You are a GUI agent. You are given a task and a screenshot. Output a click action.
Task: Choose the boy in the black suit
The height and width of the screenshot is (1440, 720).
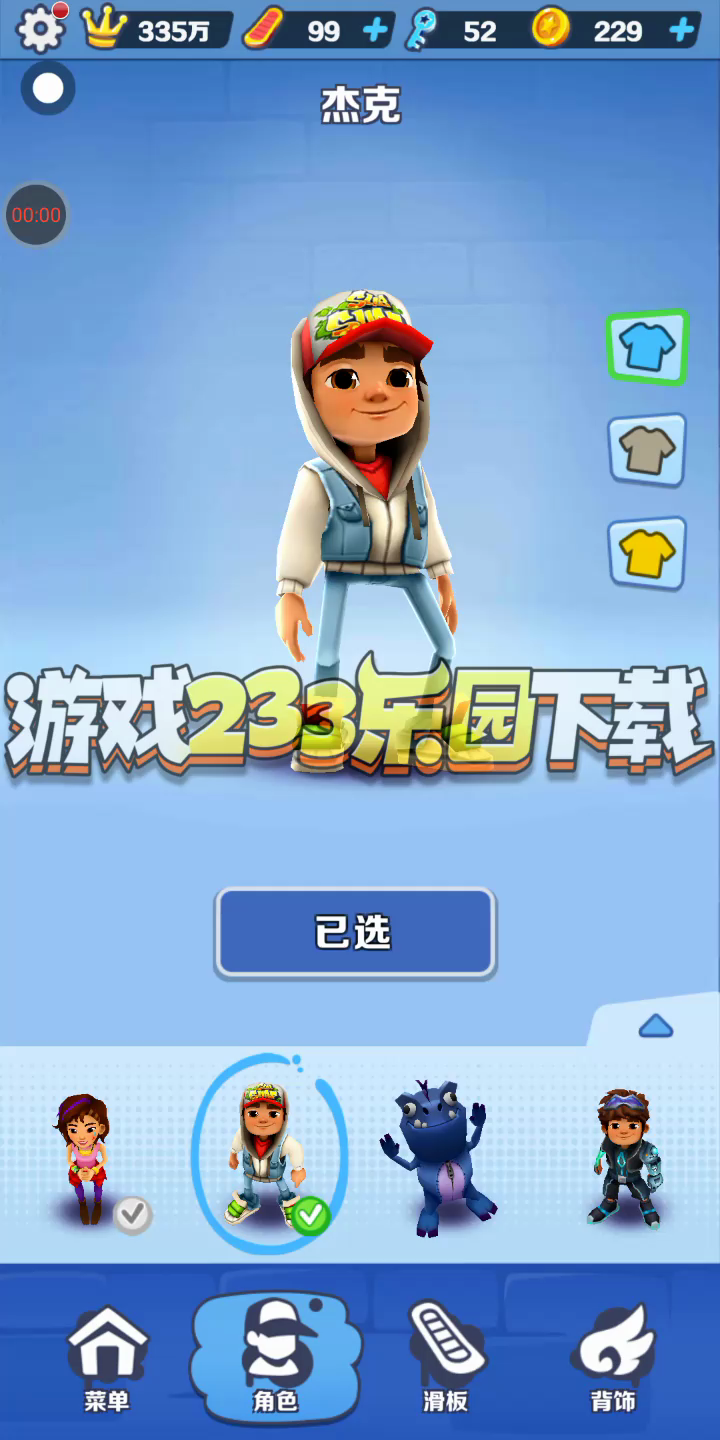[x=624, y=1155]
